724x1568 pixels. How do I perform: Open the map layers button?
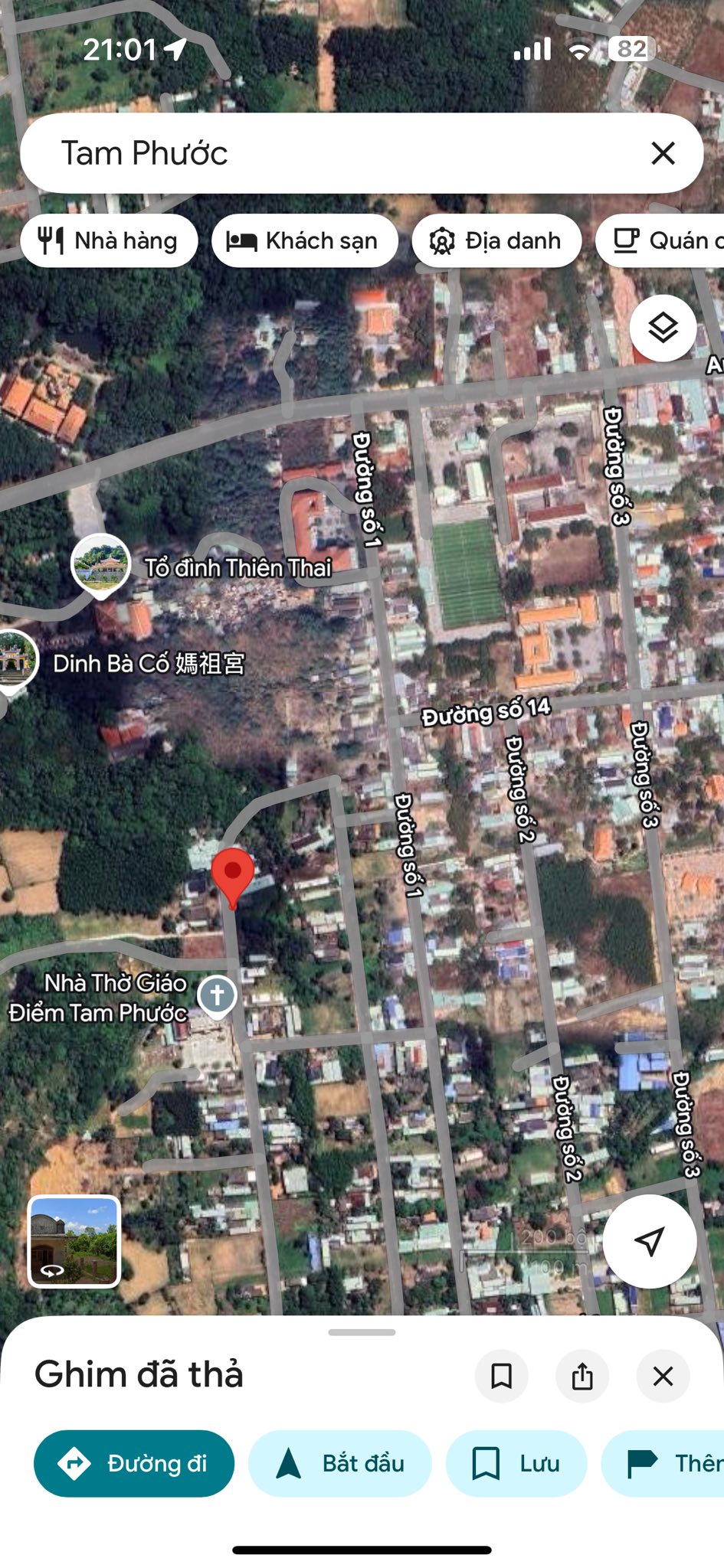pos(663,328)
